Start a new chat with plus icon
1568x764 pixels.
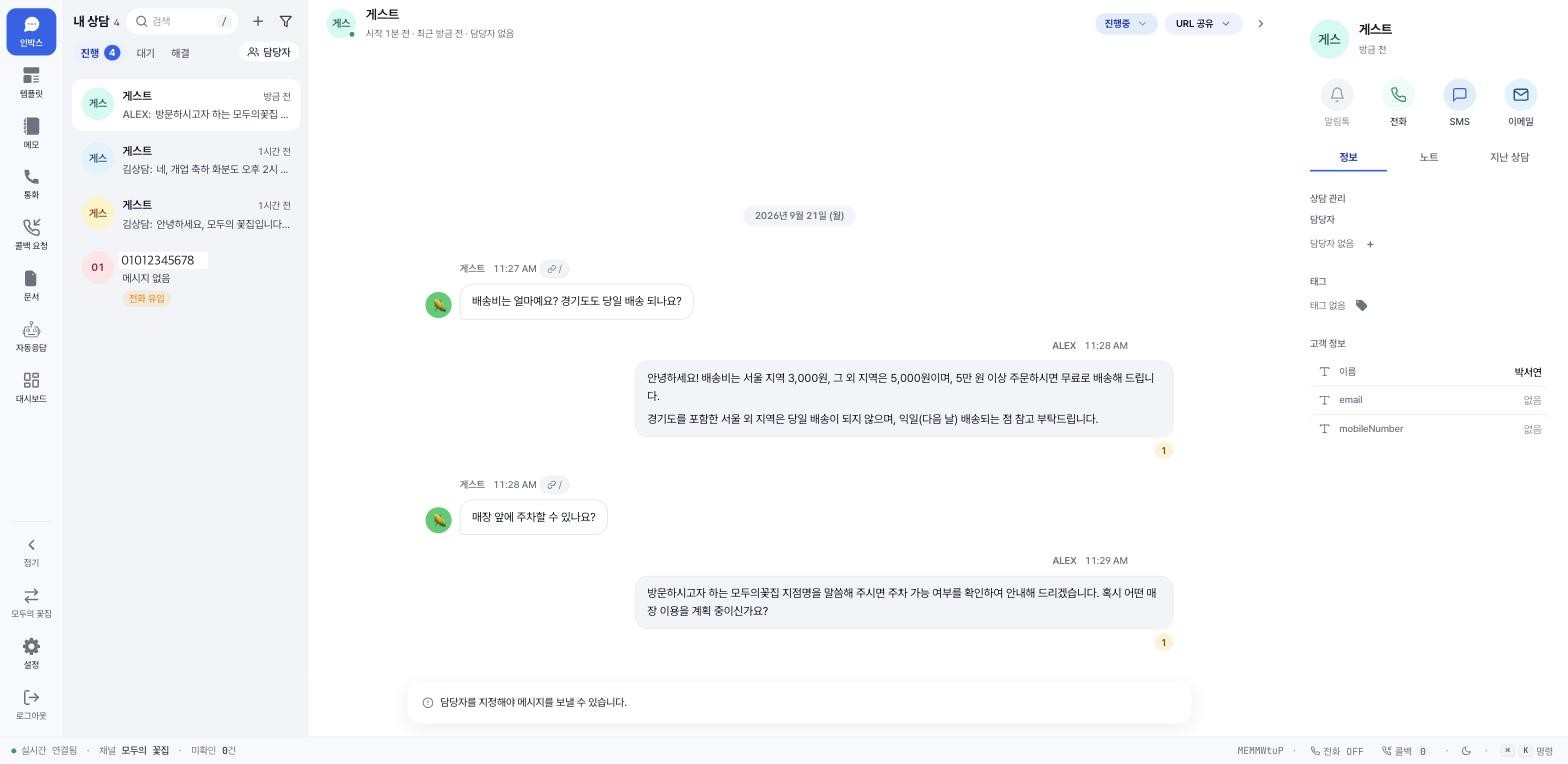pyautogui.click(x=258, y=21)
